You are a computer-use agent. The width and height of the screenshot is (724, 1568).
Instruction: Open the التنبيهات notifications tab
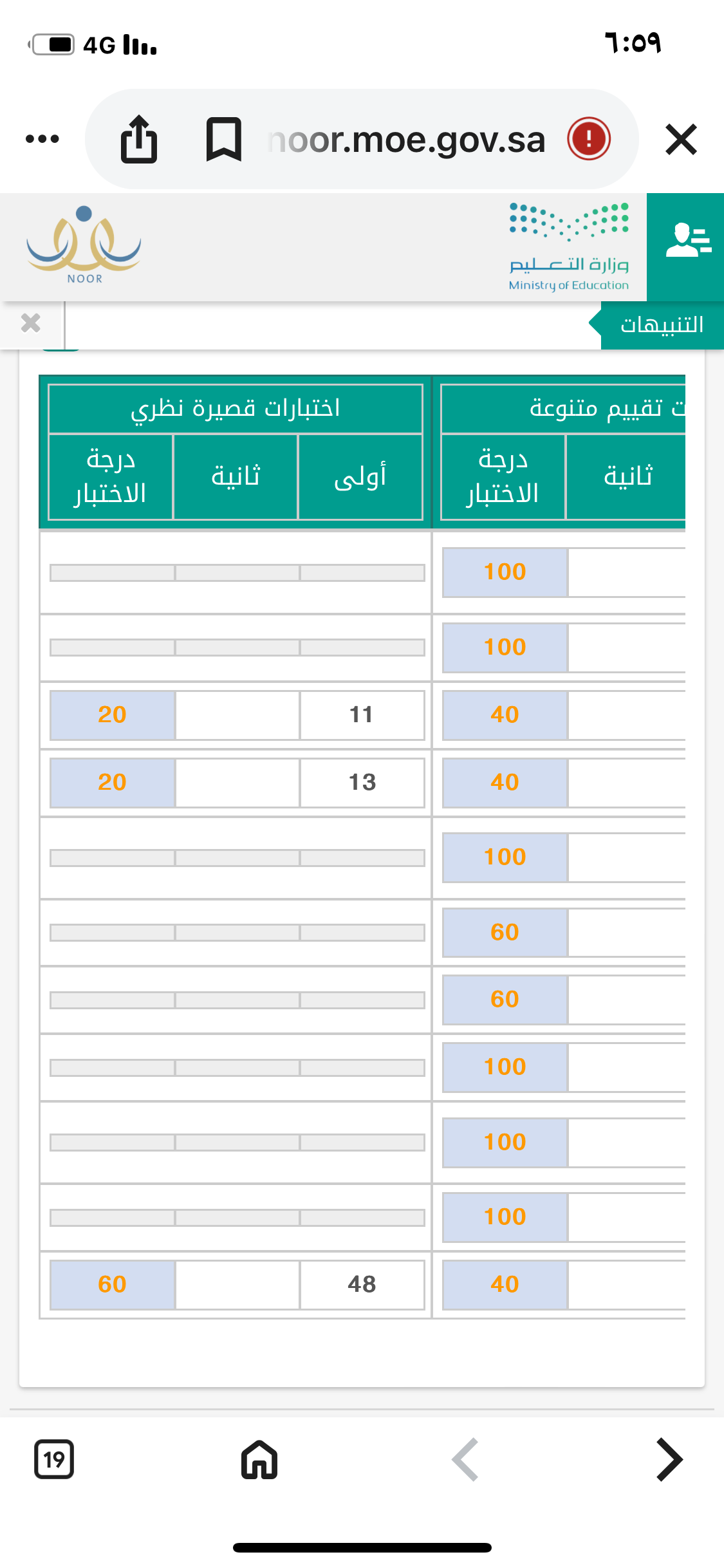tap(662, 325)
